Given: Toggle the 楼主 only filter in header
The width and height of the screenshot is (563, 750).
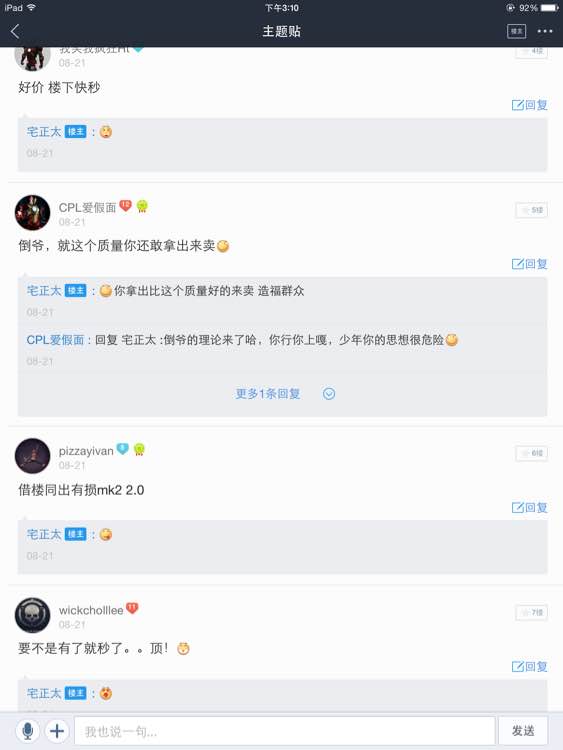Looking at the screenshot, I should point(516,32).
